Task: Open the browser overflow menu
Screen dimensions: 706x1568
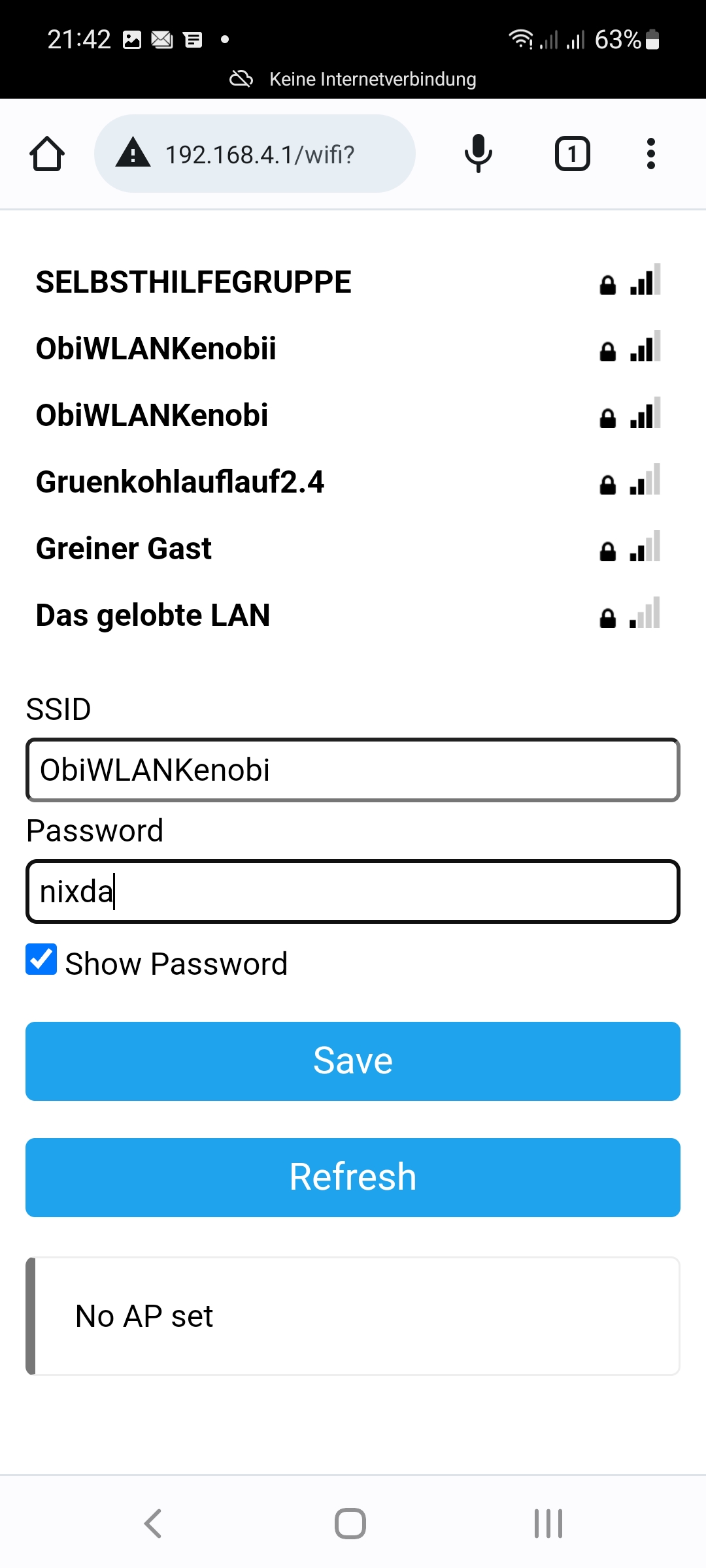Action: [x=650, y=154]
